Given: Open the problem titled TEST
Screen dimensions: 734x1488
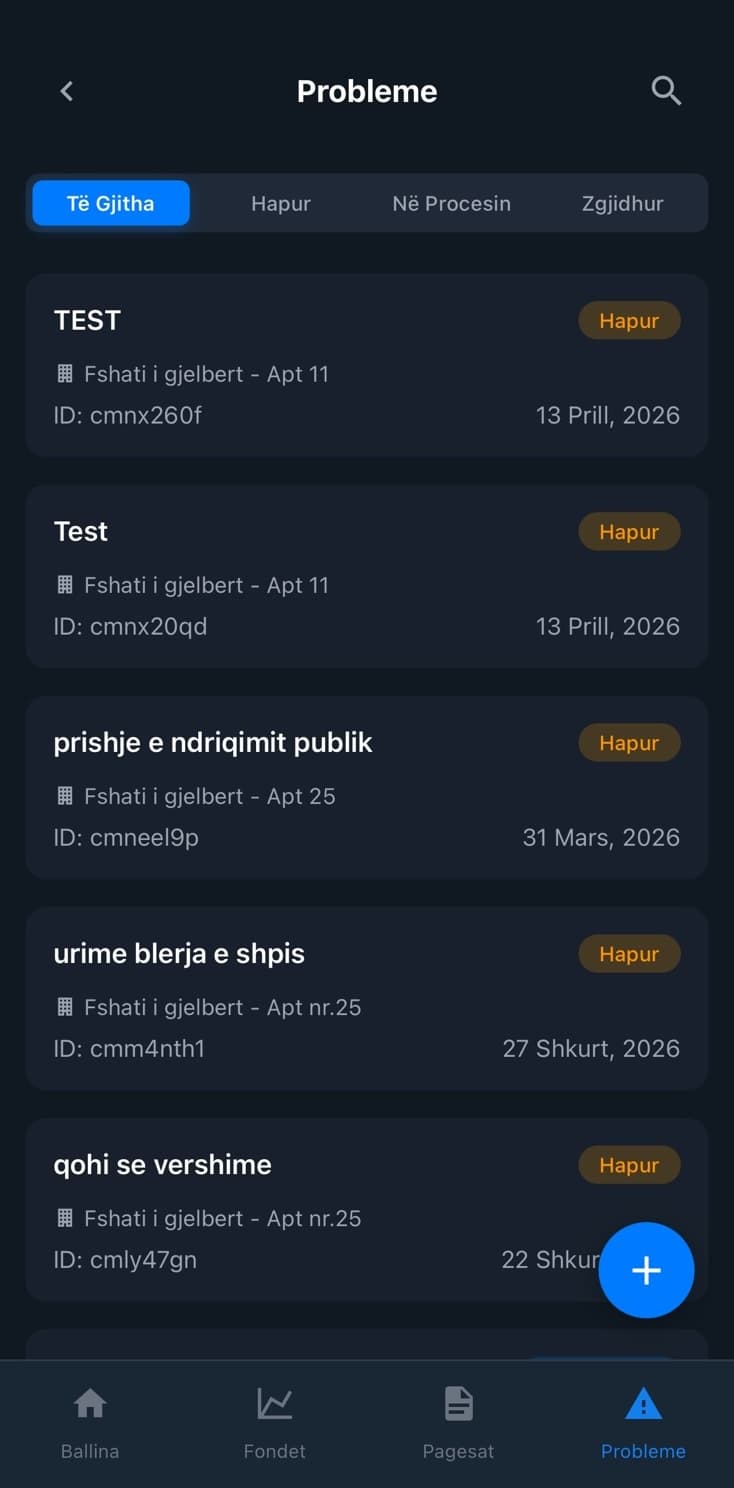Looking at the screenshot, I should (x=367, y=365).
